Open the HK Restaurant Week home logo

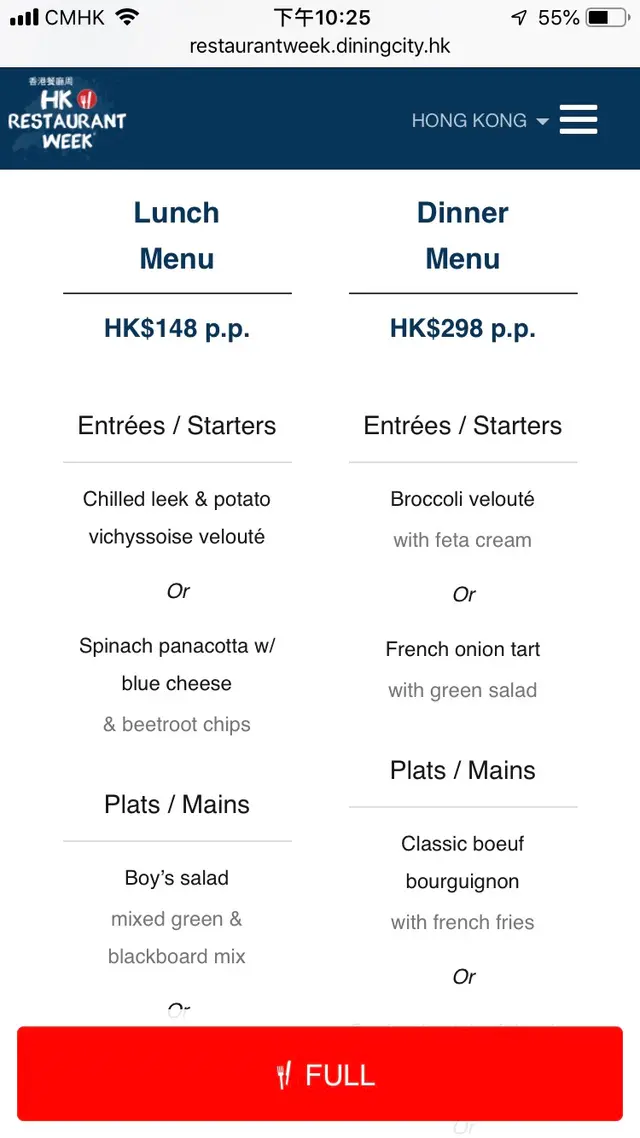67,117
